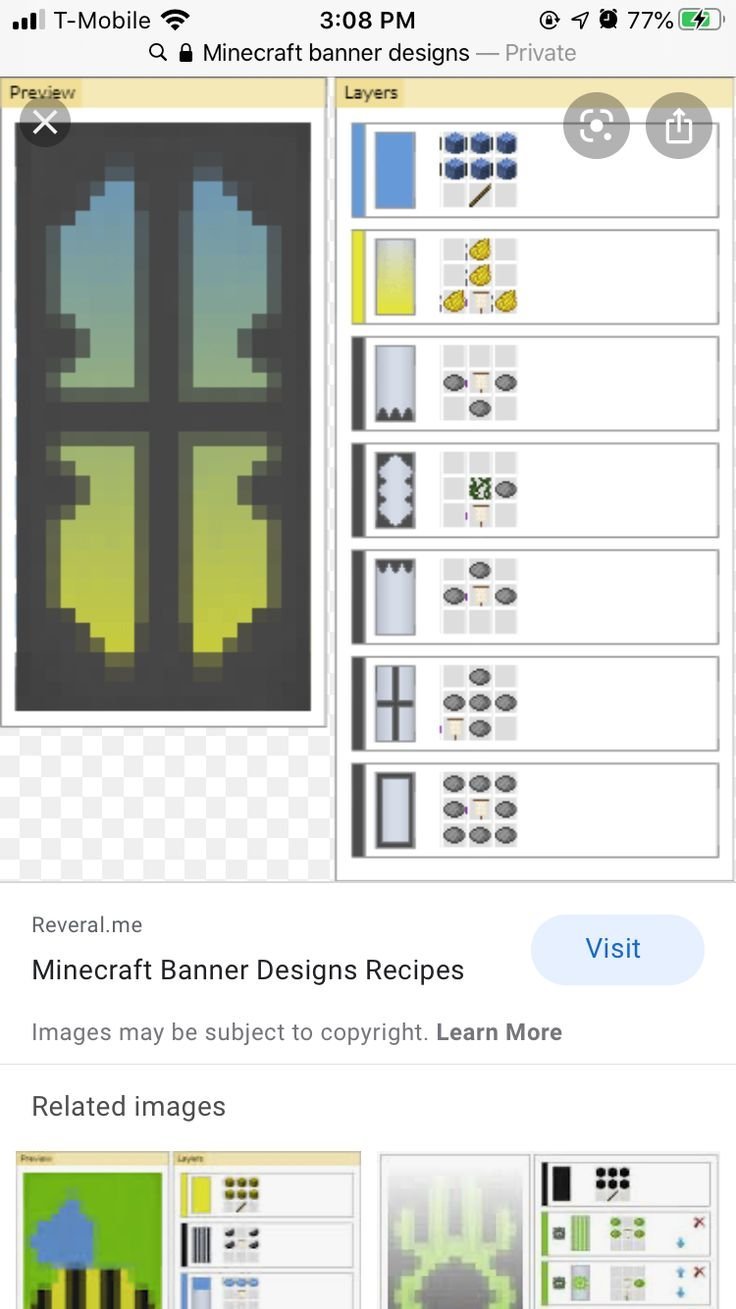
Task: Open the Learn More copyright link
Action: 498,1032
